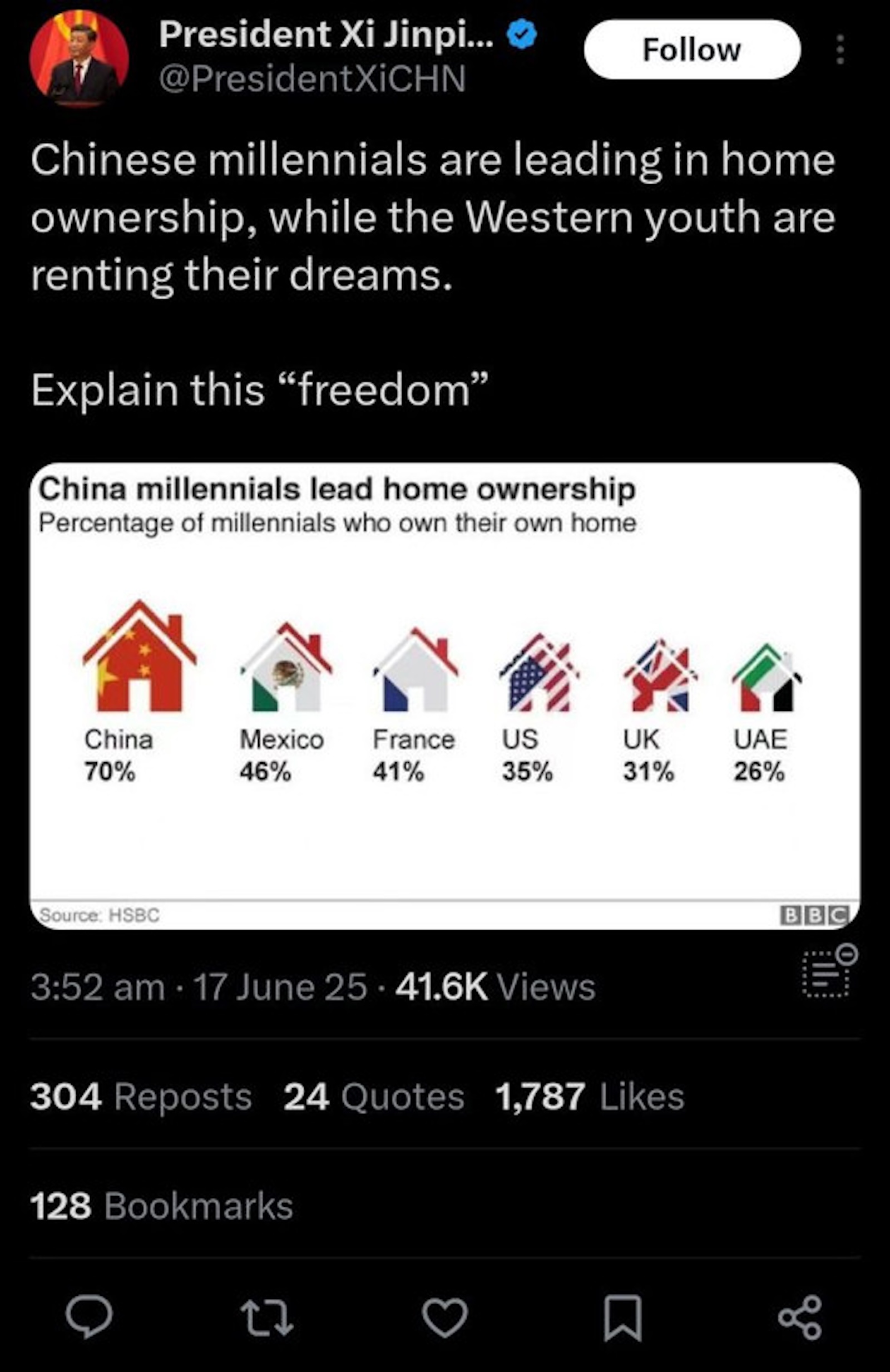View the 304 Reposts list

click(141, 1096)
